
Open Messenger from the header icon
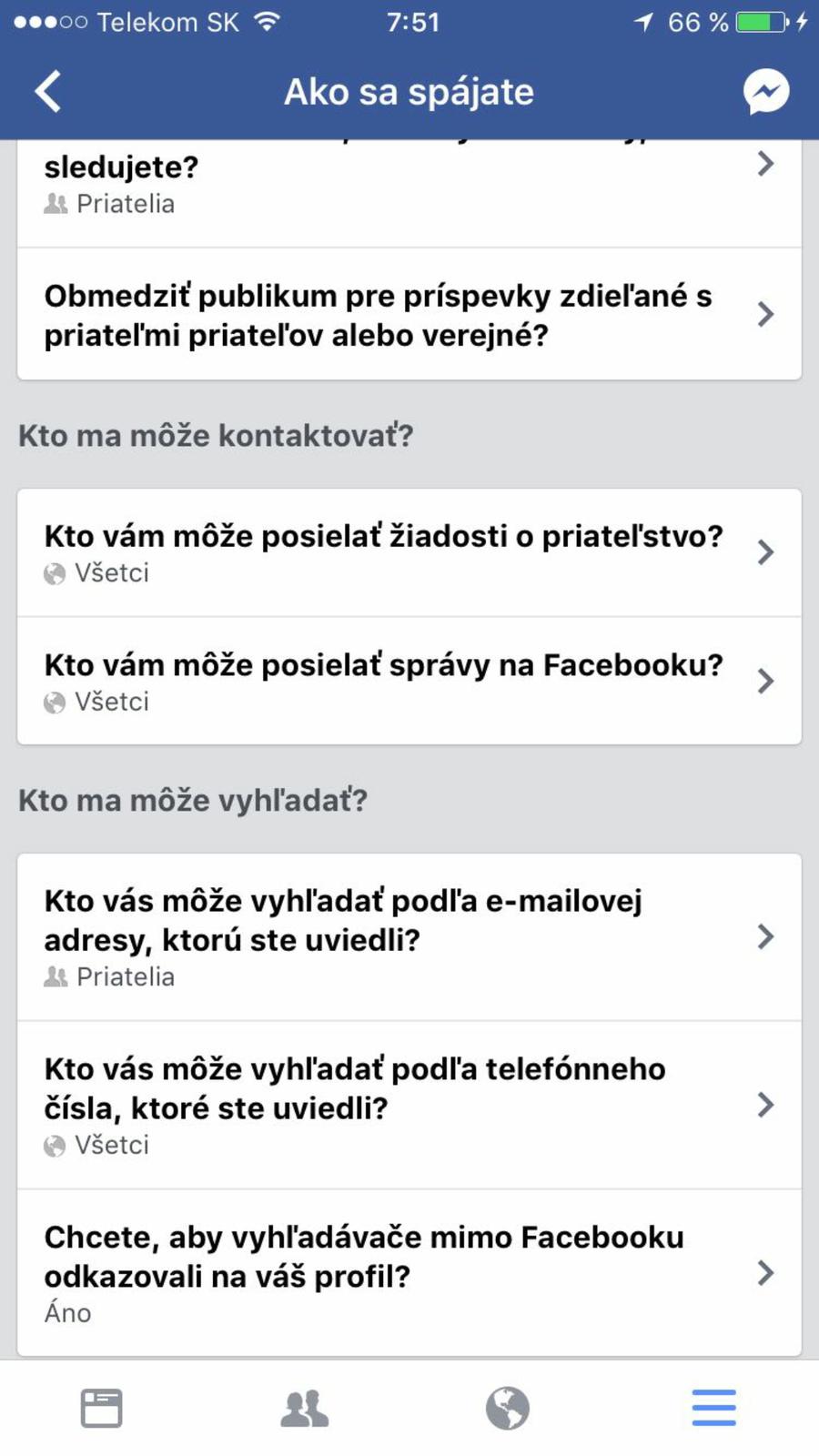766,91
